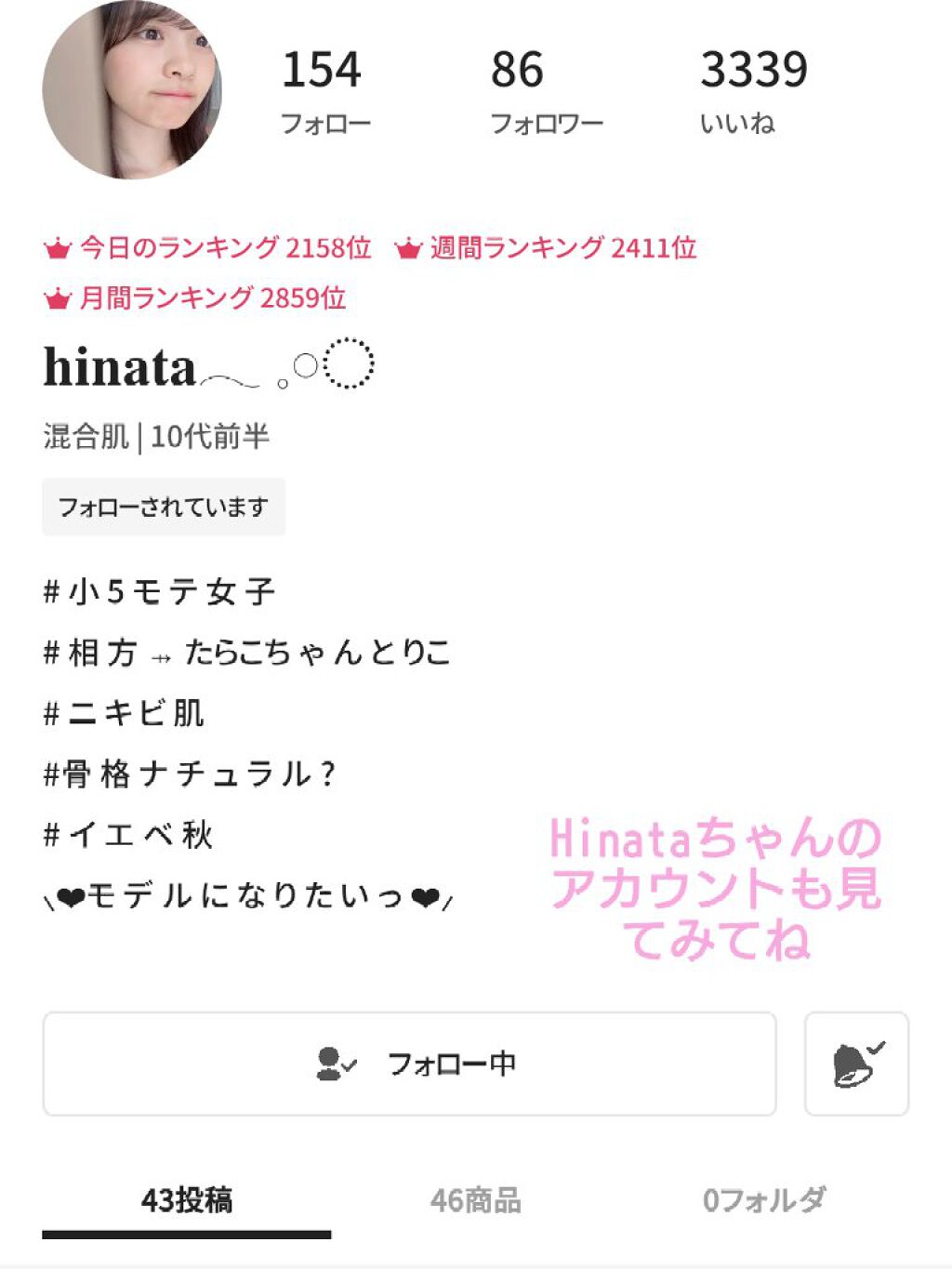Tap the フォロー中 button to unfollow
The height and width of the screenshot is (1269, 952).
409,1064
